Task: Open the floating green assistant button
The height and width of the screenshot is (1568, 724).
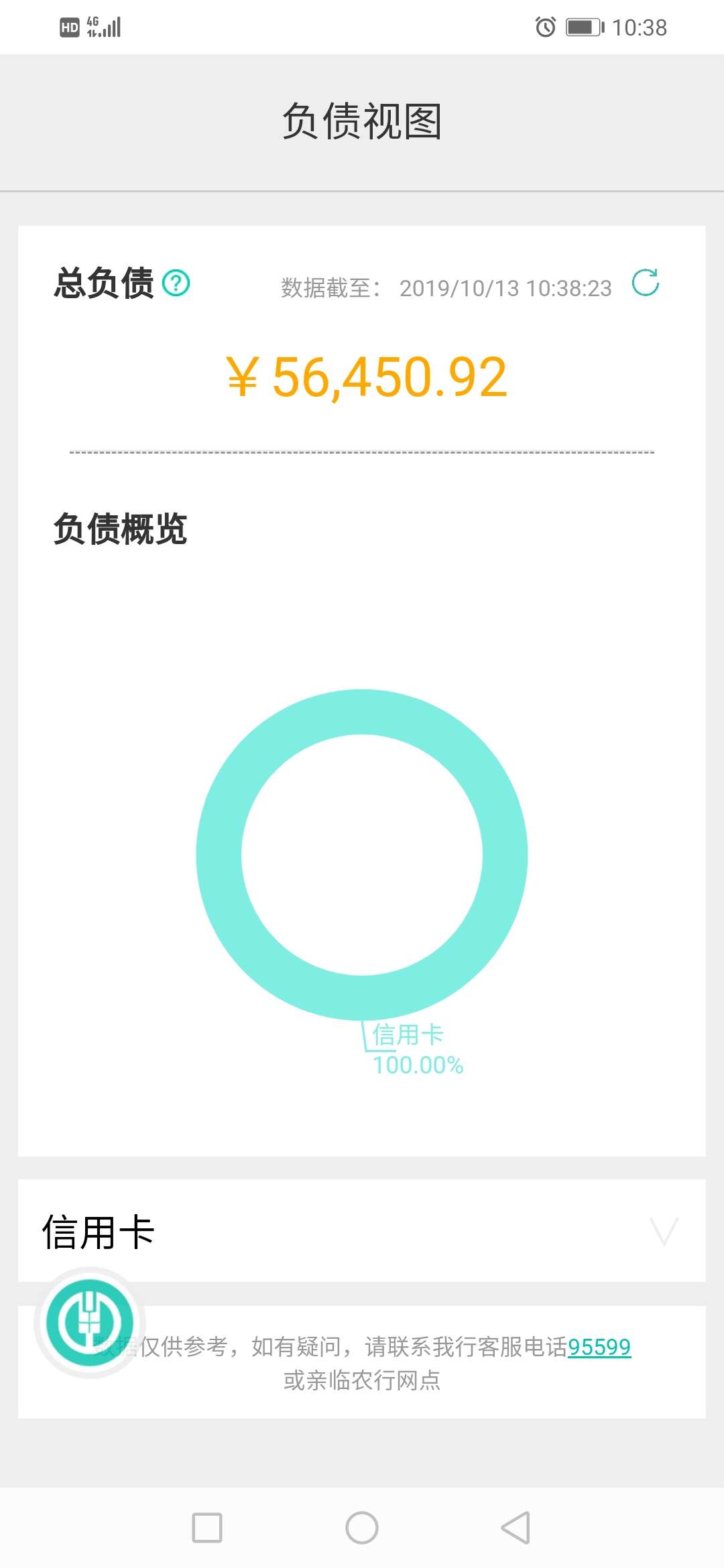Action: click(x=89, y=1322)
